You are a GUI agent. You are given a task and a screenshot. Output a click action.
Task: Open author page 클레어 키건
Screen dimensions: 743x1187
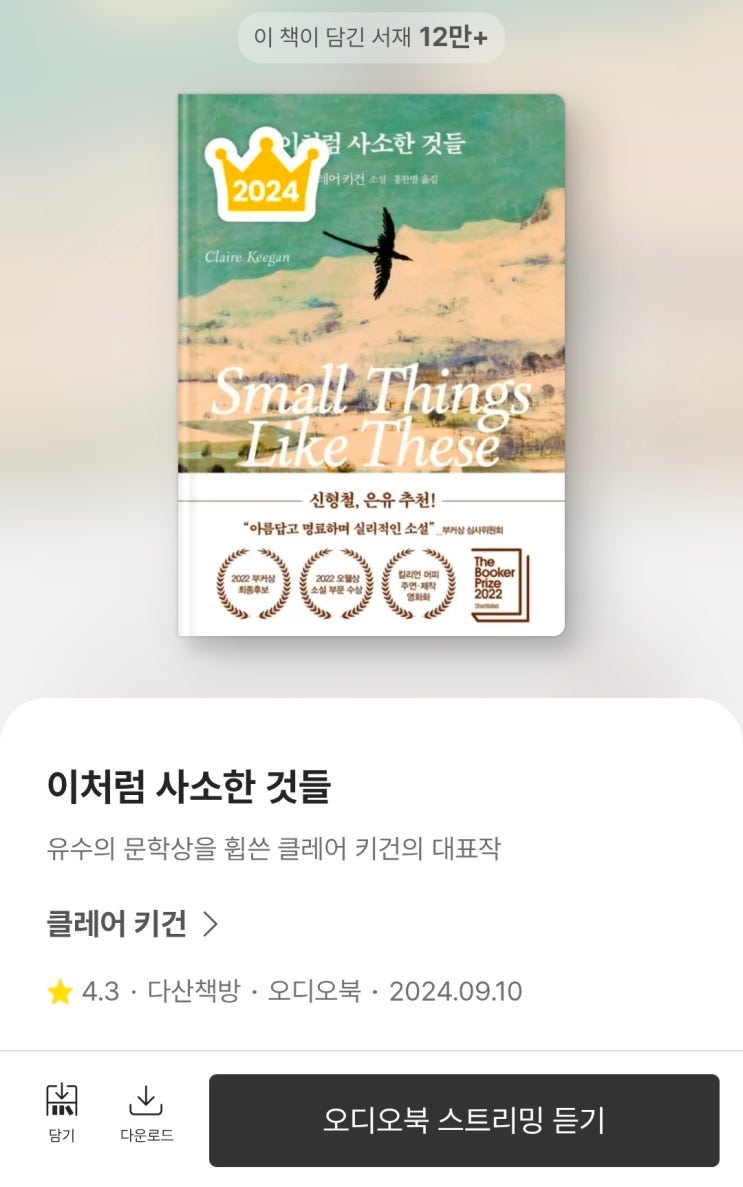132,924
